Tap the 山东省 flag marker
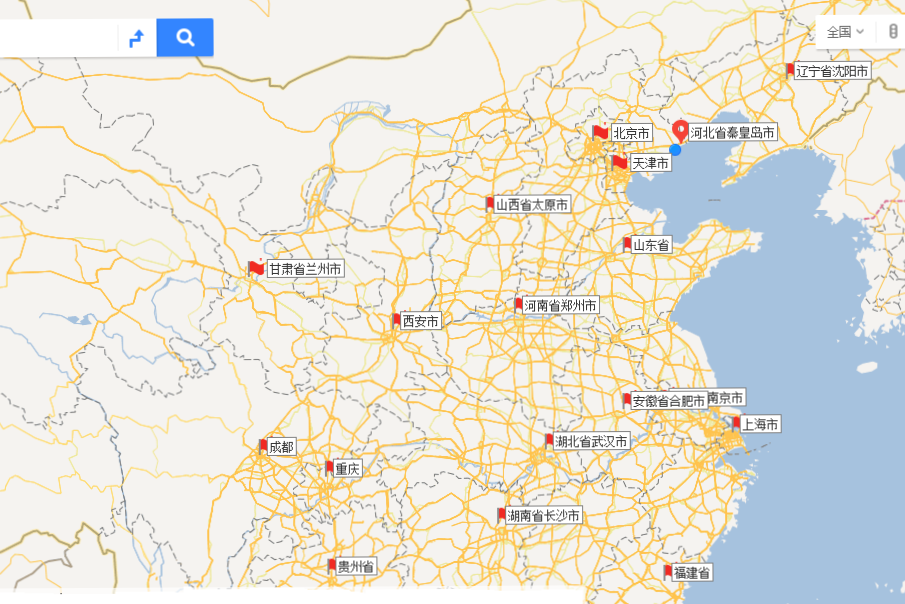This screenshot has height=604, width=905. tap(628, 244)
